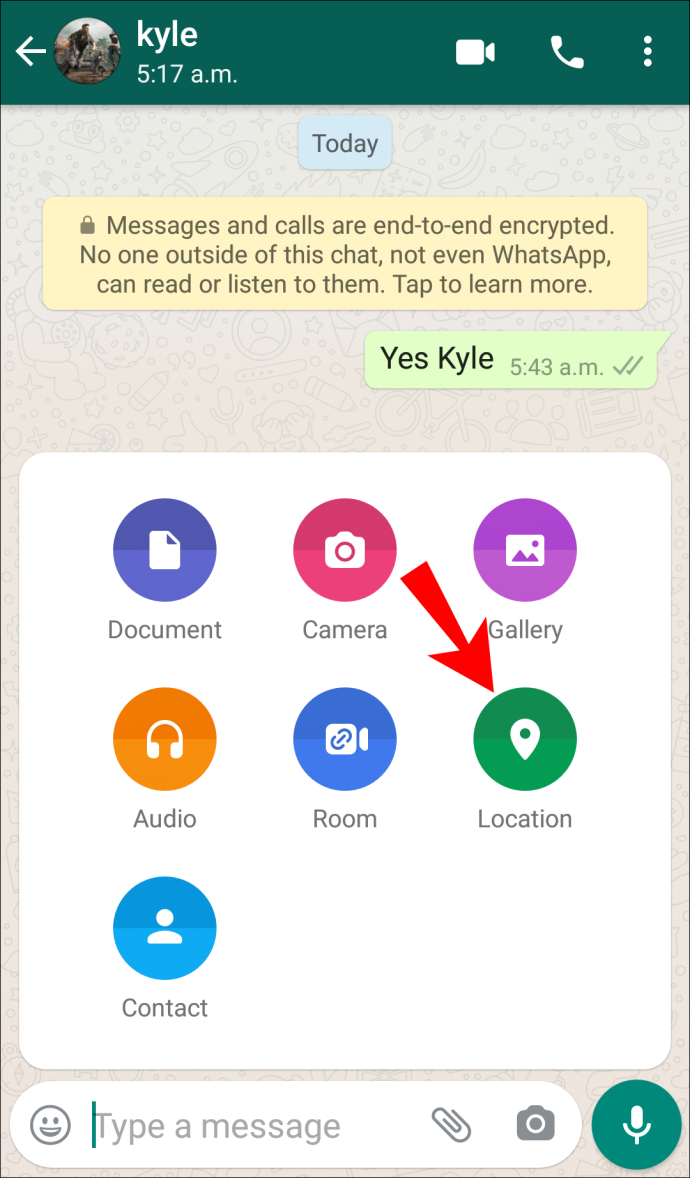Viewport: 690px width, 1178px height.
Task: Focus the Type a message field
Action: click(x=250, y=1126)
